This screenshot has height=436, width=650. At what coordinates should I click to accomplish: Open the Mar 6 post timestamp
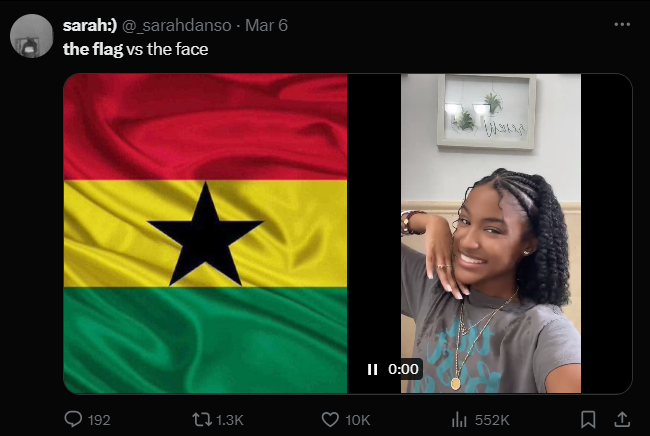(265, 25)
